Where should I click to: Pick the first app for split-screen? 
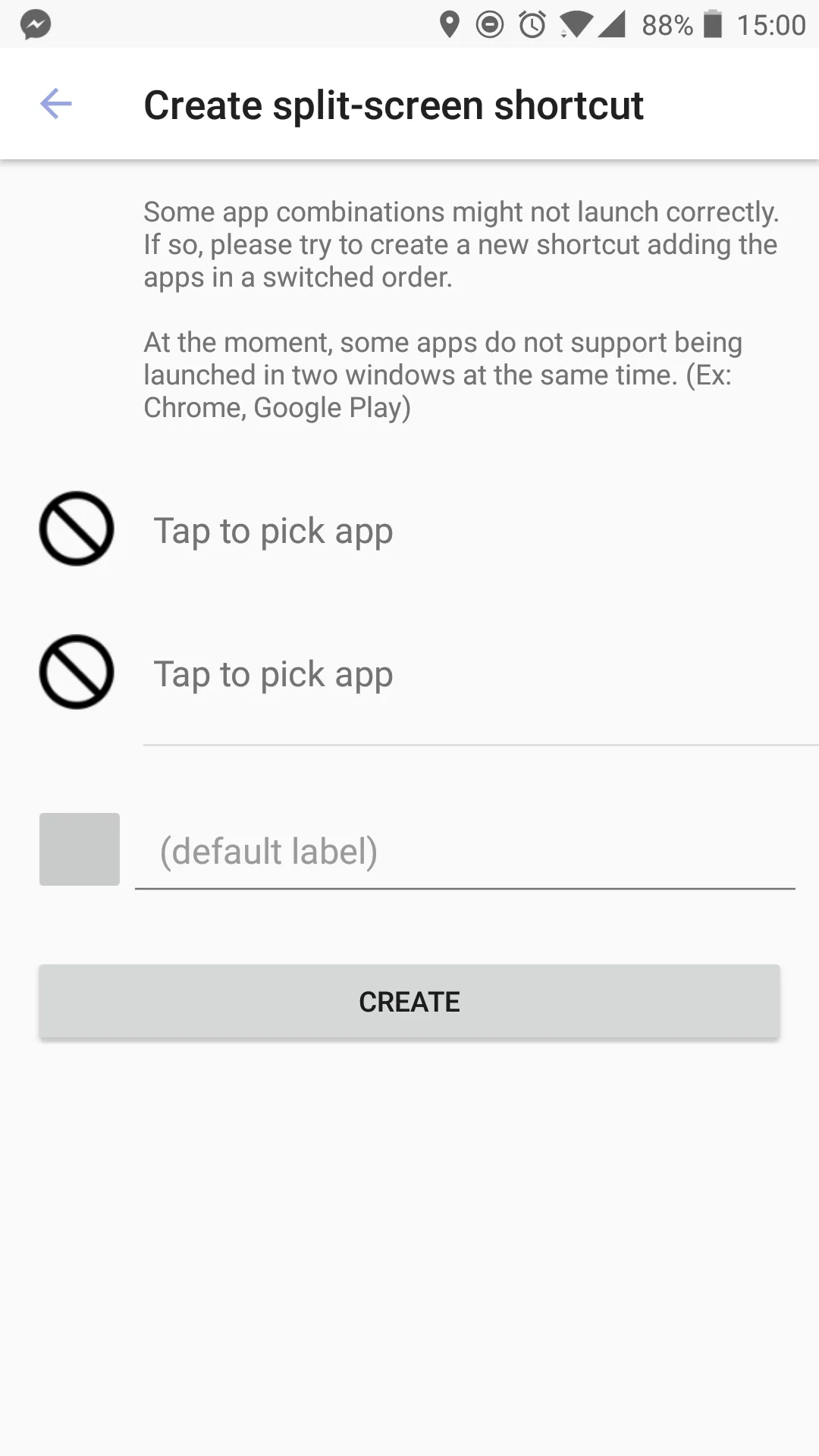(409, 529)
